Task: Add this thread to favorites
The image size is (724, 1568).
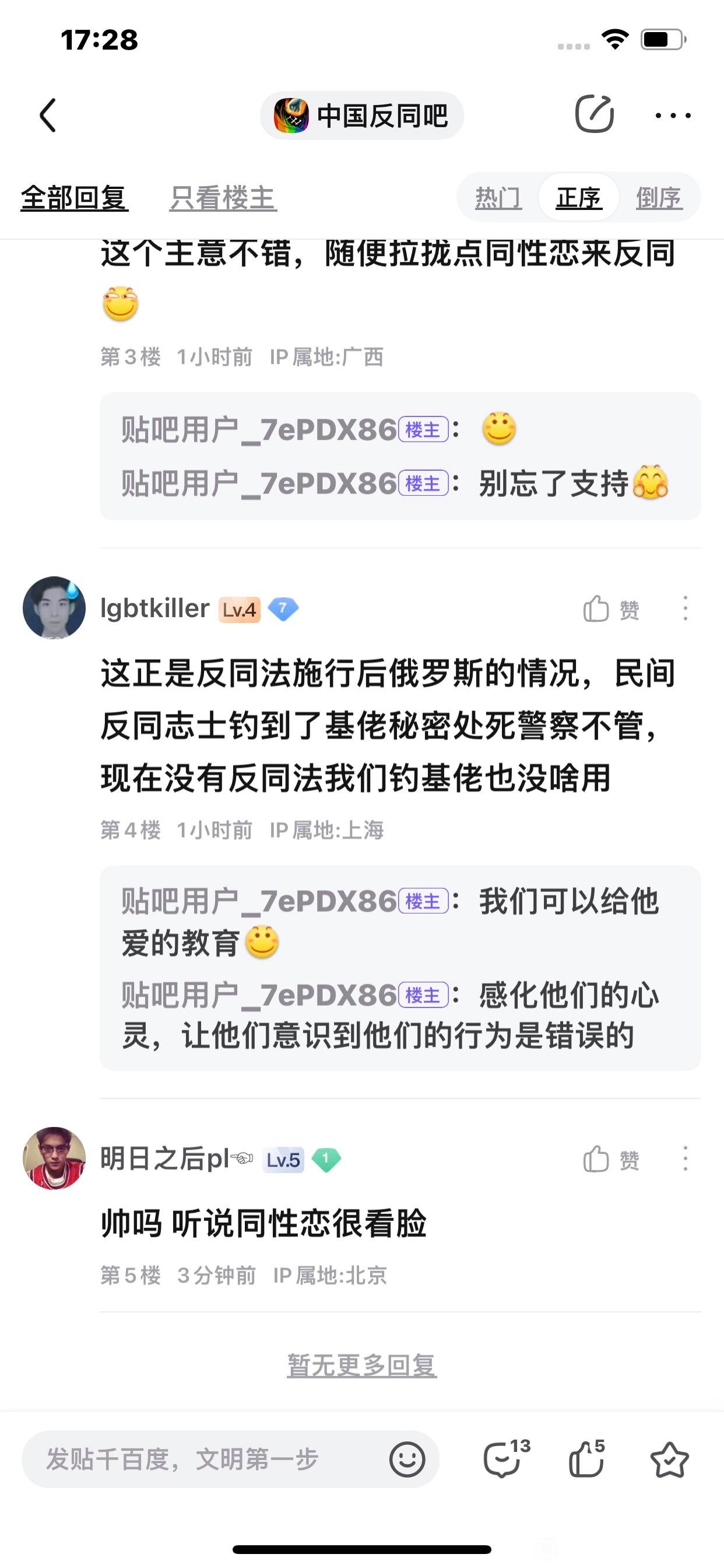Action: (669, 1459)
